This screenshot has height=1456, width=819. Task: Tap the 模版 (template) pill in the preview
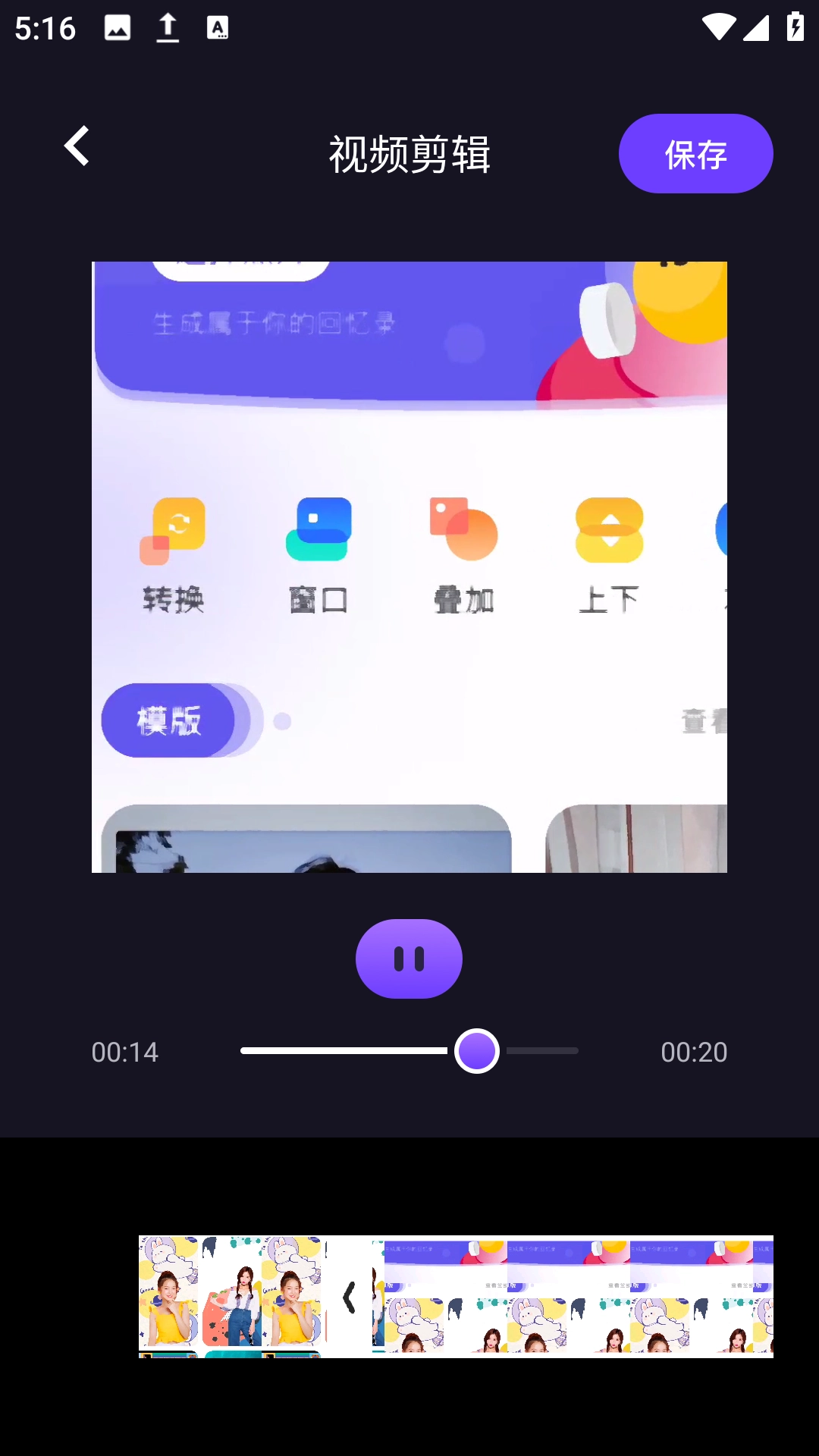pyautogui.click(x=168, y=721)
